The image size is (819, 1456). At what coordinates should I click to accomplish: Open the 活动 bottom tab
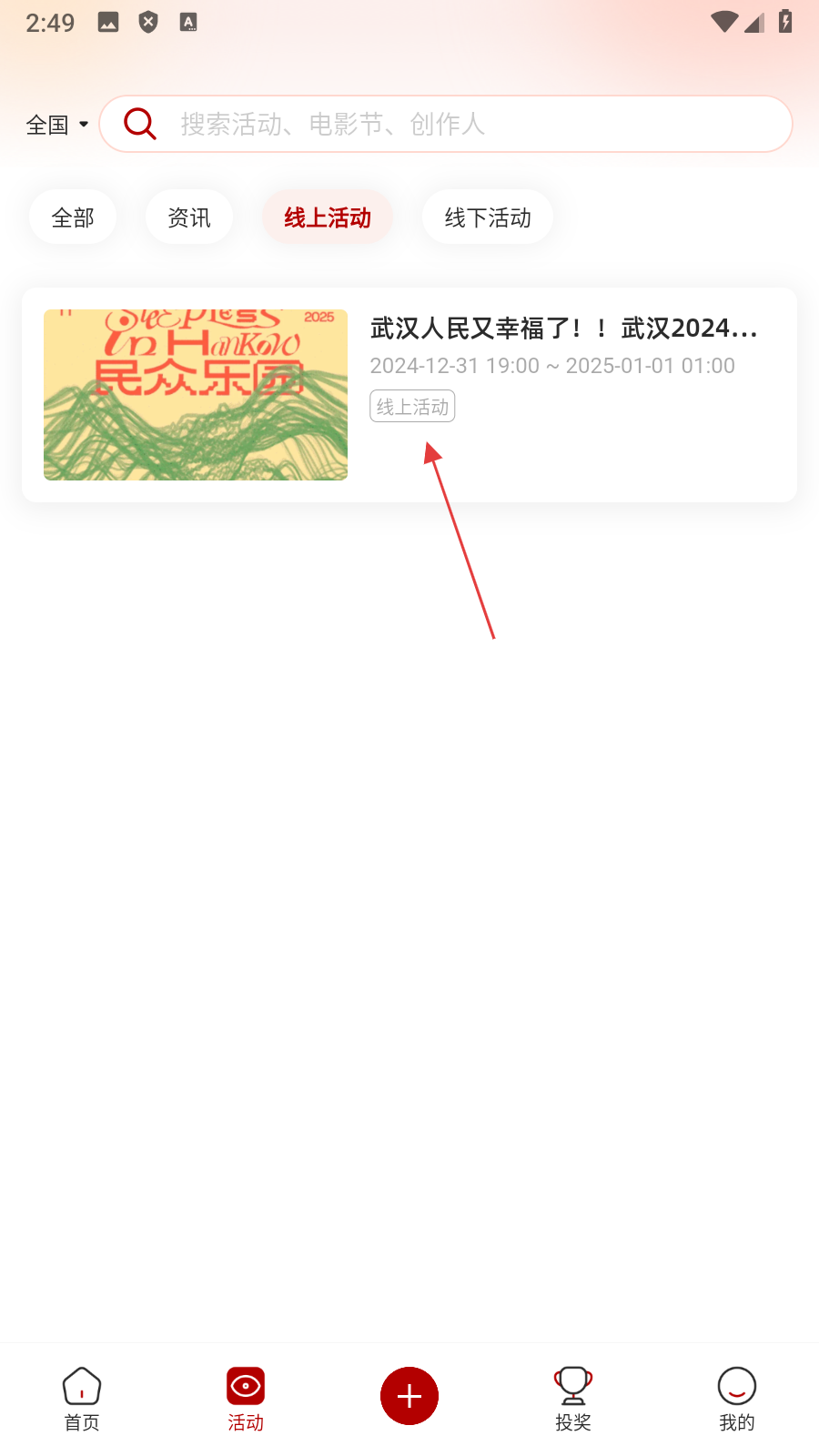[246, 1399]
